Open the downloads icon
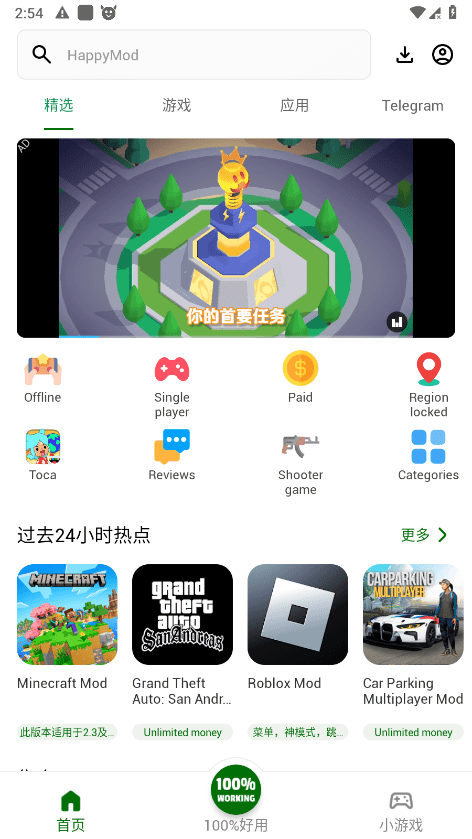The width and height of the screenshot is (472, 839). click(405, 55)
